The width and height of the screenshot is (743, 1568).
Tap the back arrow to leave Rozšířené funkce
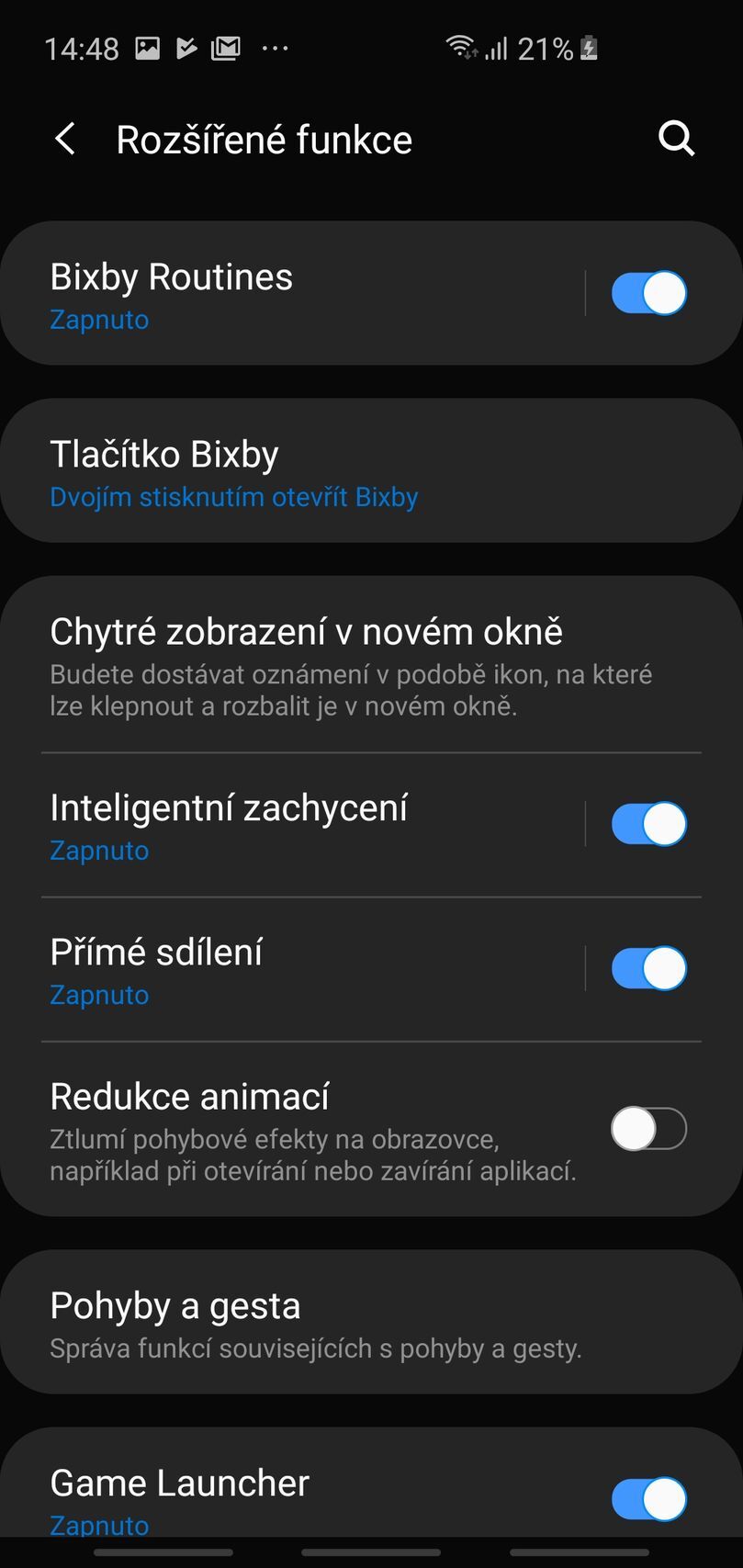(x=64, y=138)
